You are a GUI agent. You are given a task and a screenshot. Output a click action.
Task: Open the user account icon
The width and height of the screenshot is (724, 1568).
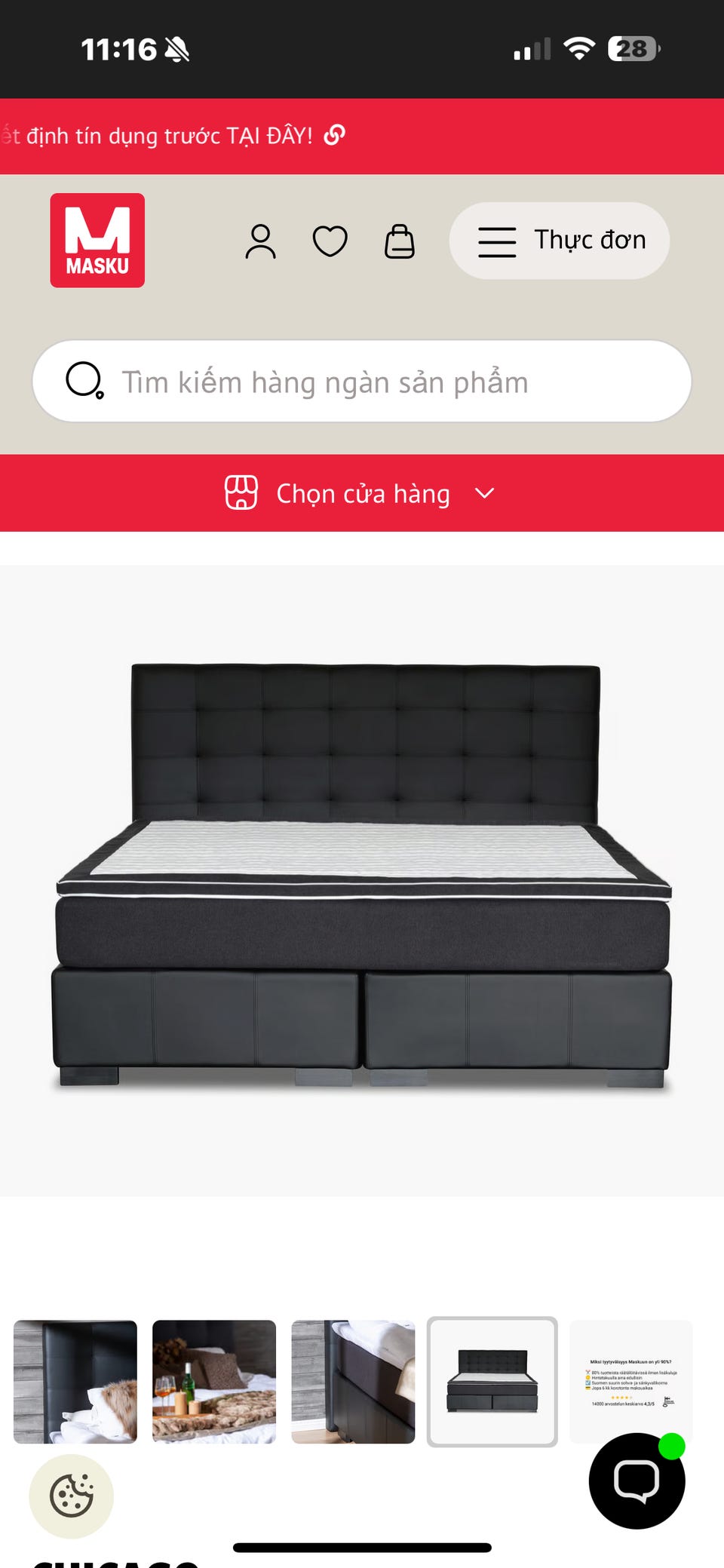pyautogui.click(x=260, y=241)
